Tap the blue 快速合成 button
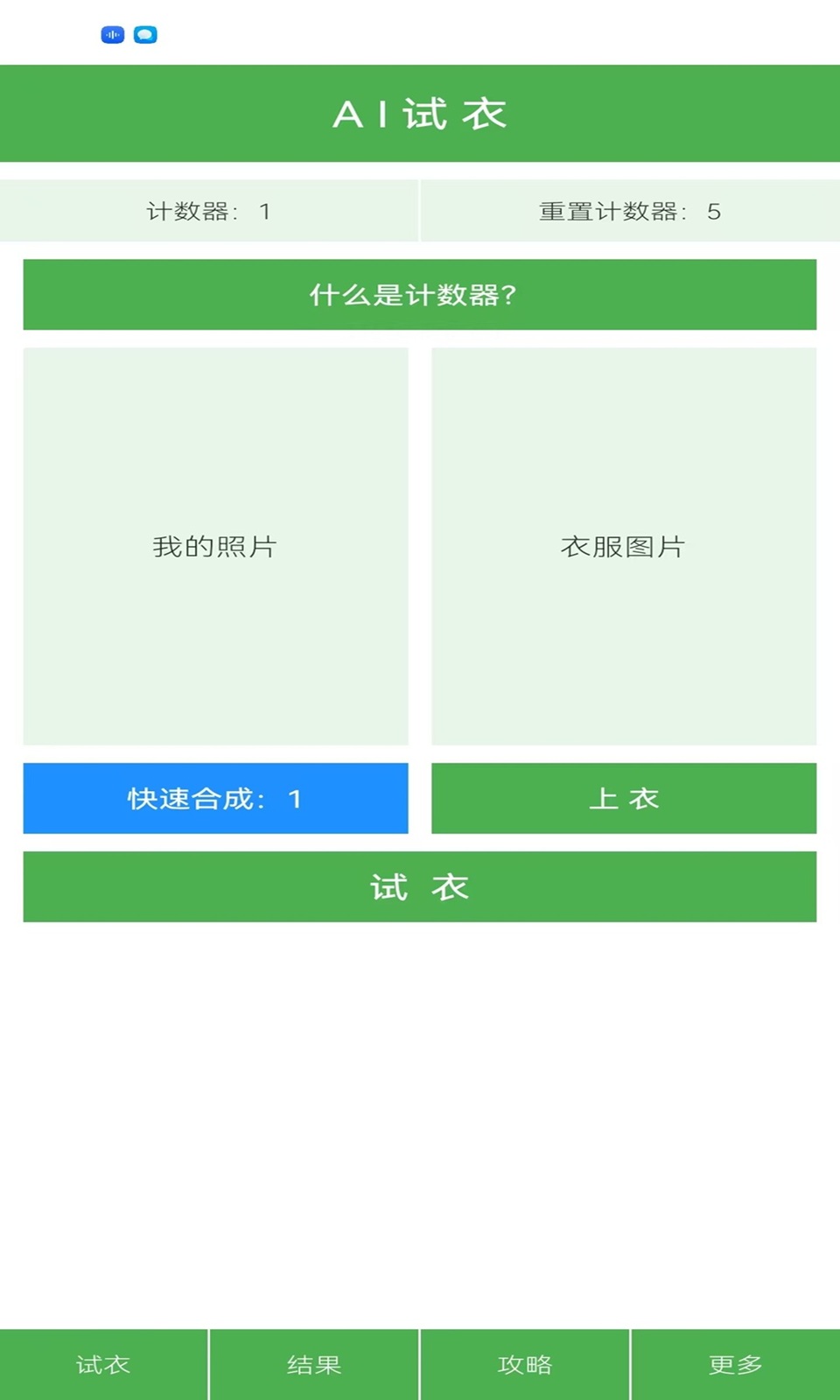The height and width of the screenshot is (1400, 840). click(x=215, y=798)
